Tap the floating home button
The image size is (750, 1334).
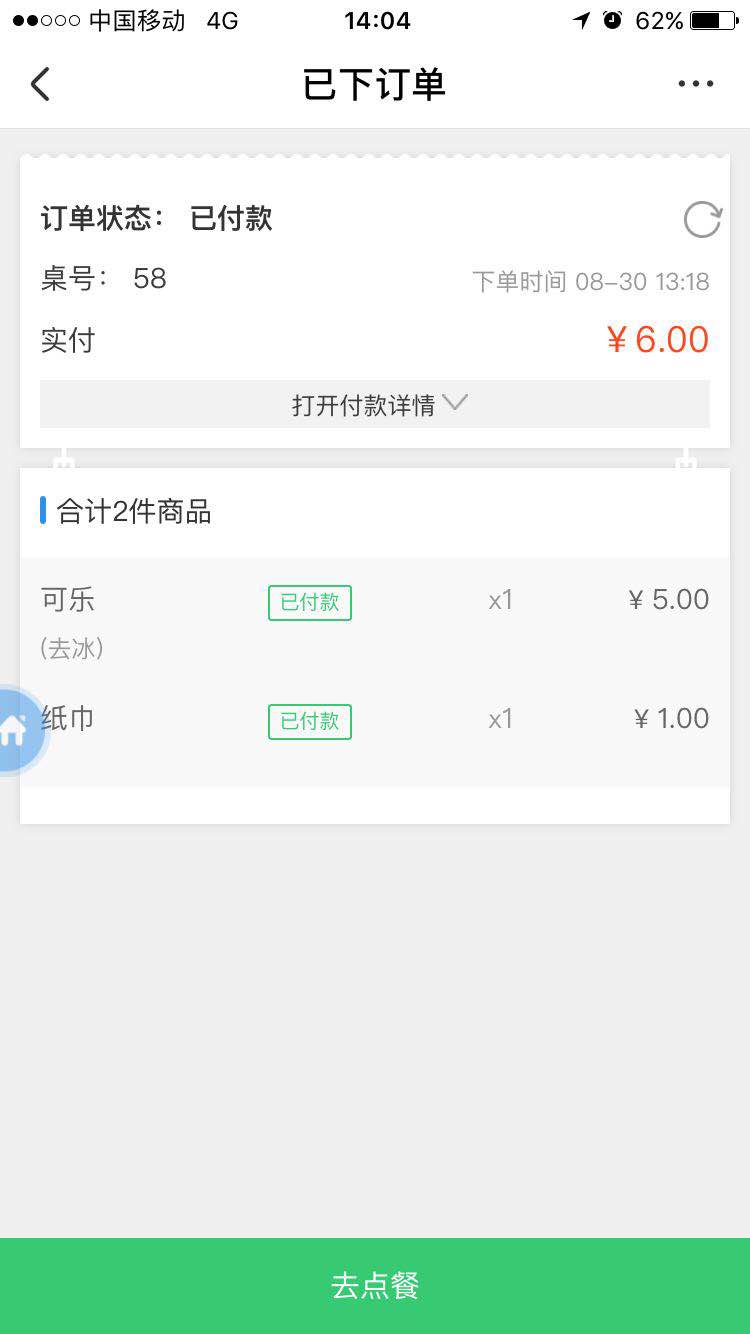[x=16, y=729]
